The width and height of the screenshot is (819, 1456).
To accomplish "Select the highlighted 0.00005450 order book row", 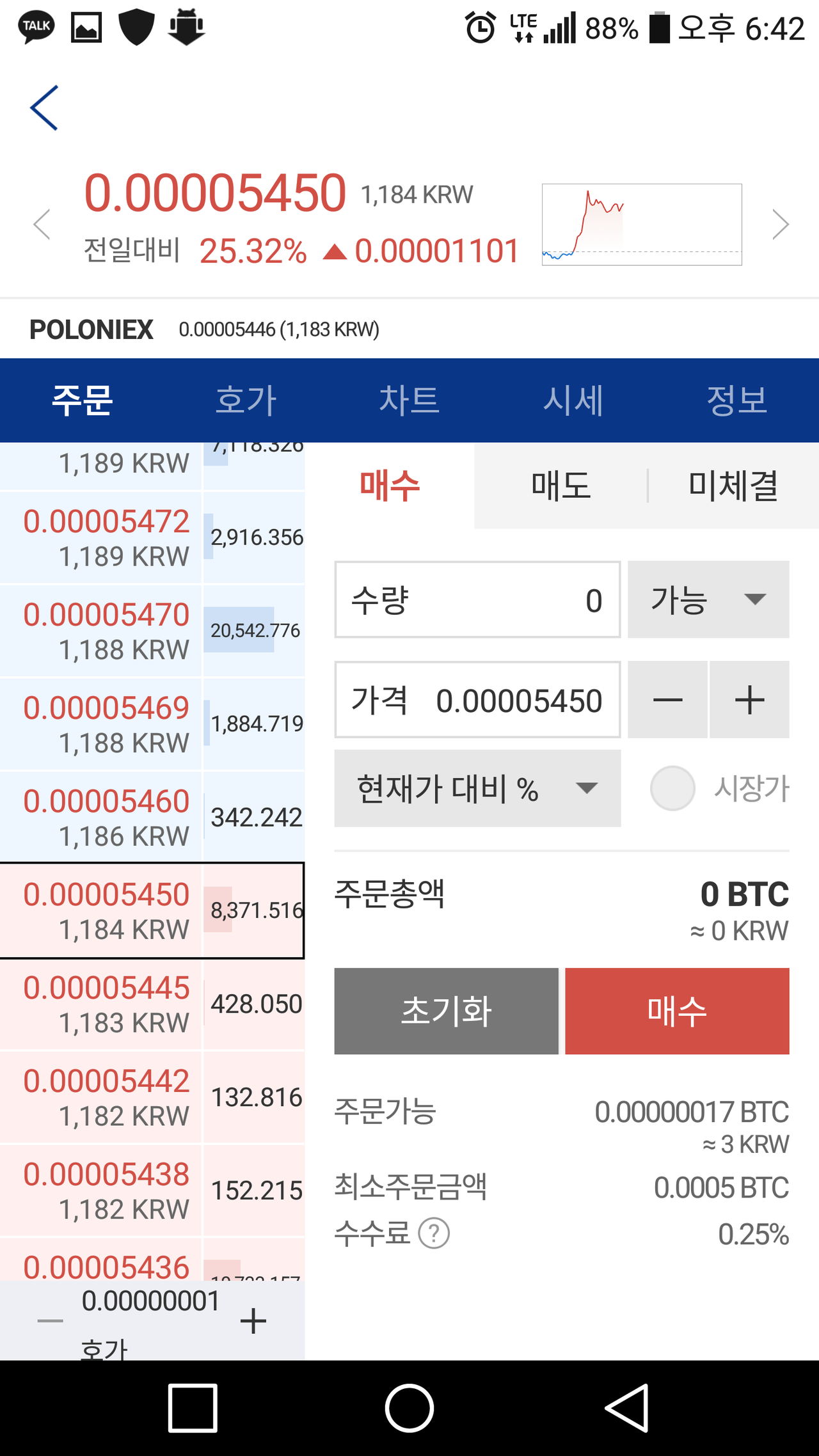I will pos(152,911).
